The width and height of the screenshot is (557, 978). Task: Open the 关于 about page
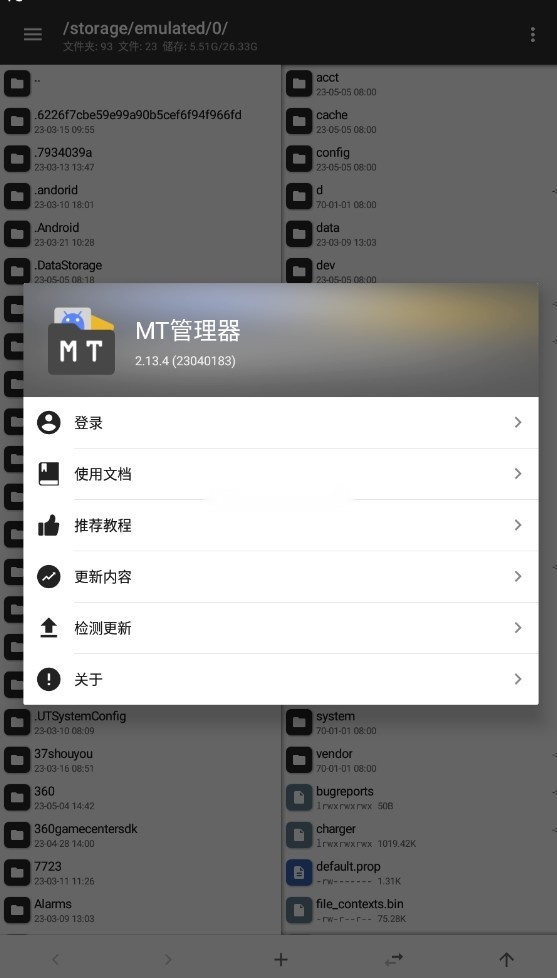coord(281,679)
